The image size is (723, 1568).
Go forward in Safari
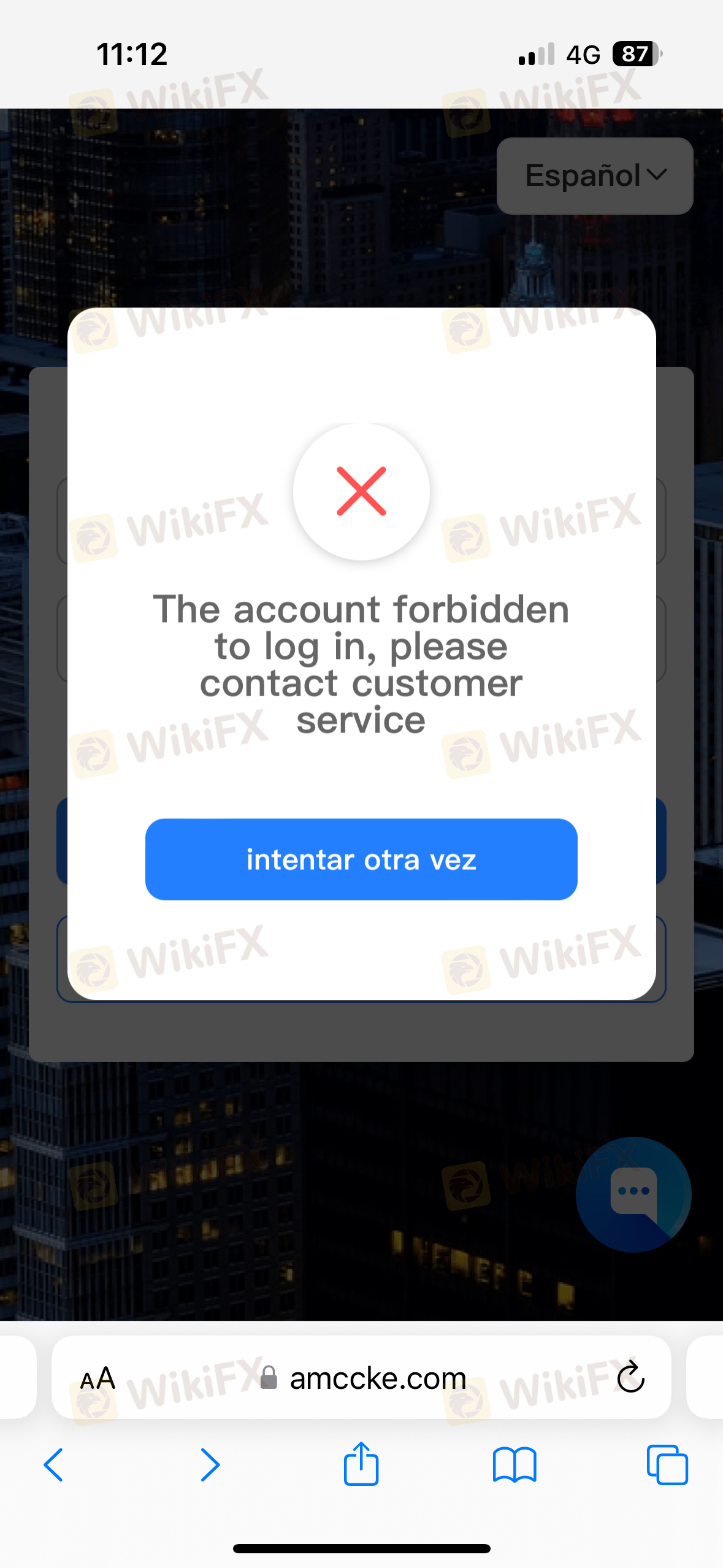coord(210,1465)
